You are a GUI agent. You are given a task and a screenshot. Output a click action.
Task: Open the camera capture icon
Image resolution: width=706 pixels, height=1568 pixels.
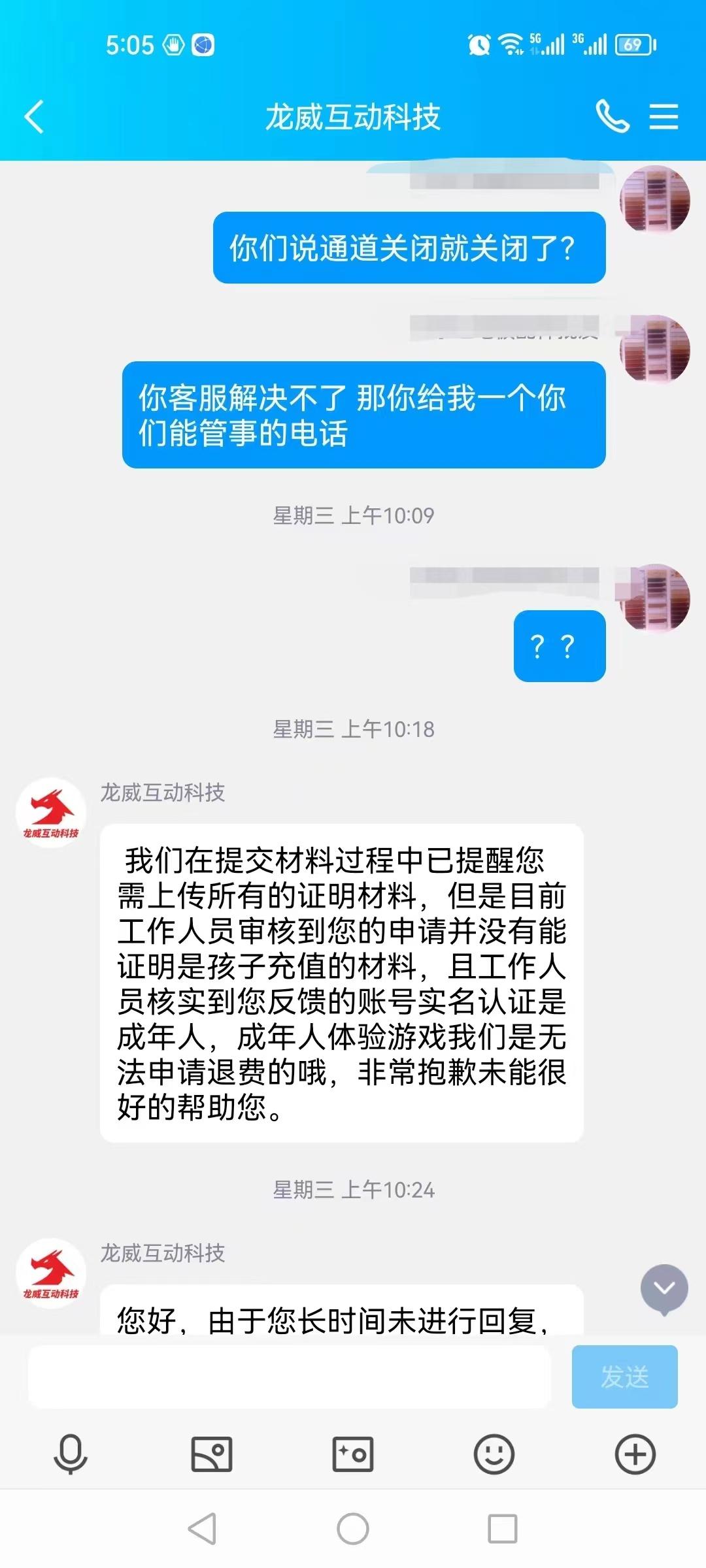pyautogui.click(x=353, y=1454)
